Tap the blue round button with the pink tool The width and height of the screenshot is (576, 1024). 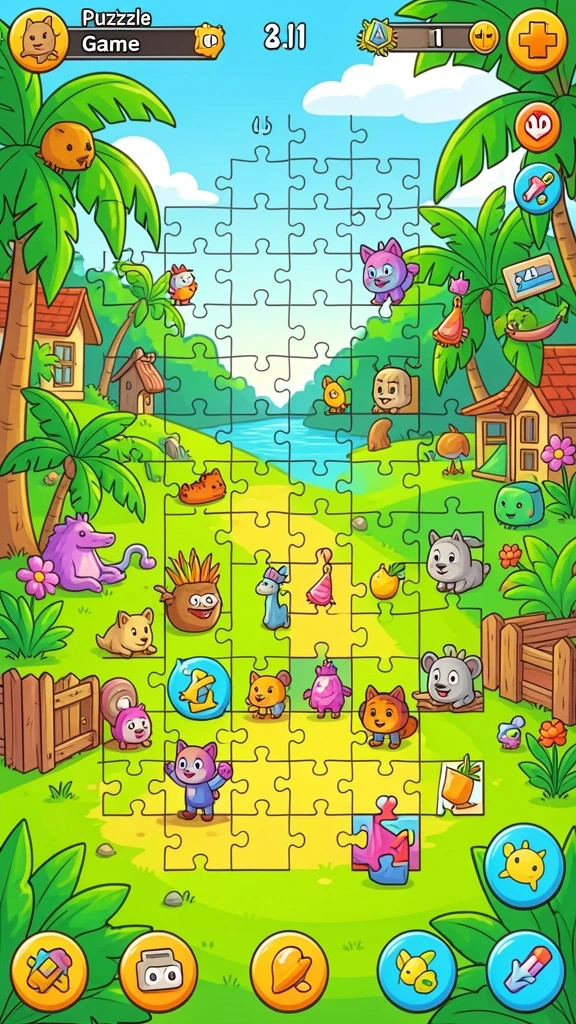tap(537, 187)
